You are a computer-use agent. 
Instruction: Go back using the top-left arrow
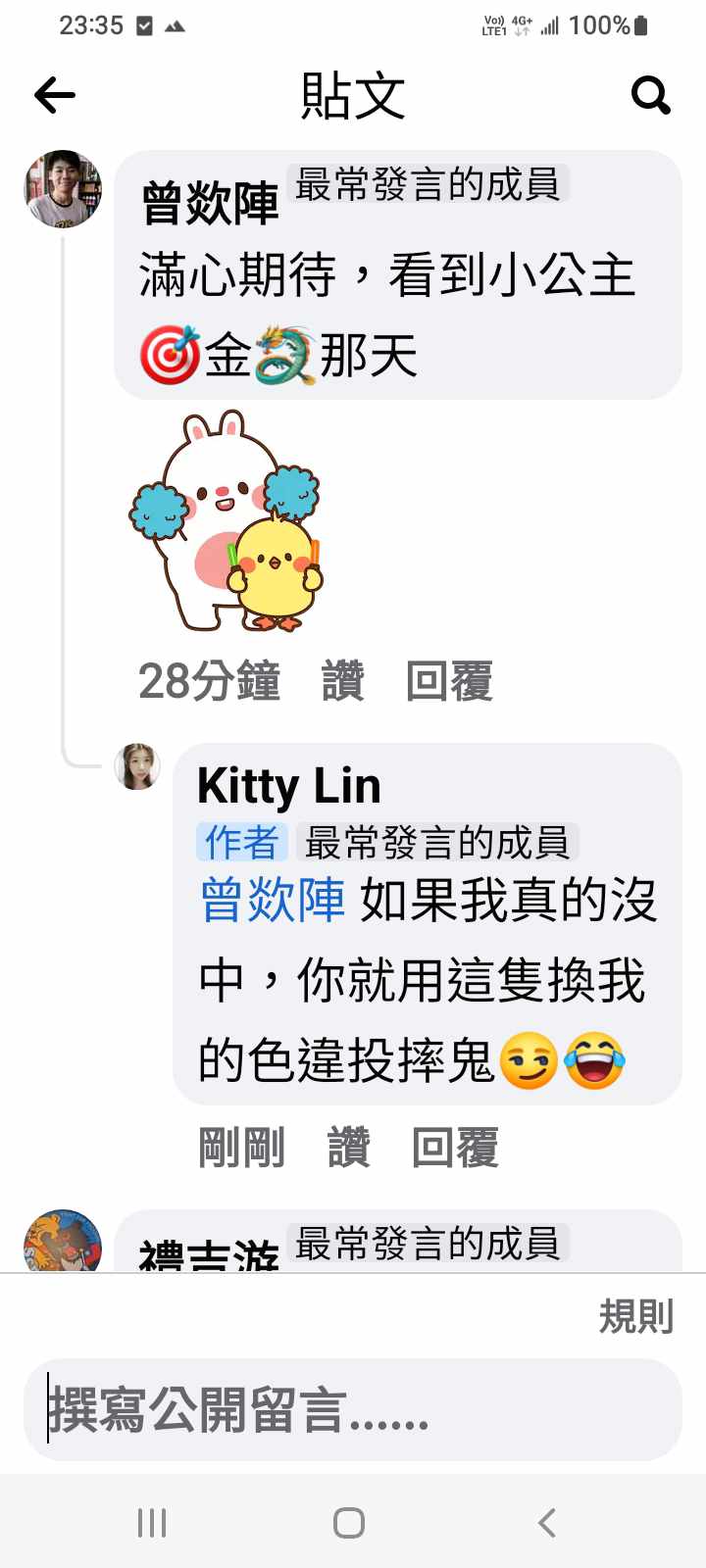click(x=55, y=95)
